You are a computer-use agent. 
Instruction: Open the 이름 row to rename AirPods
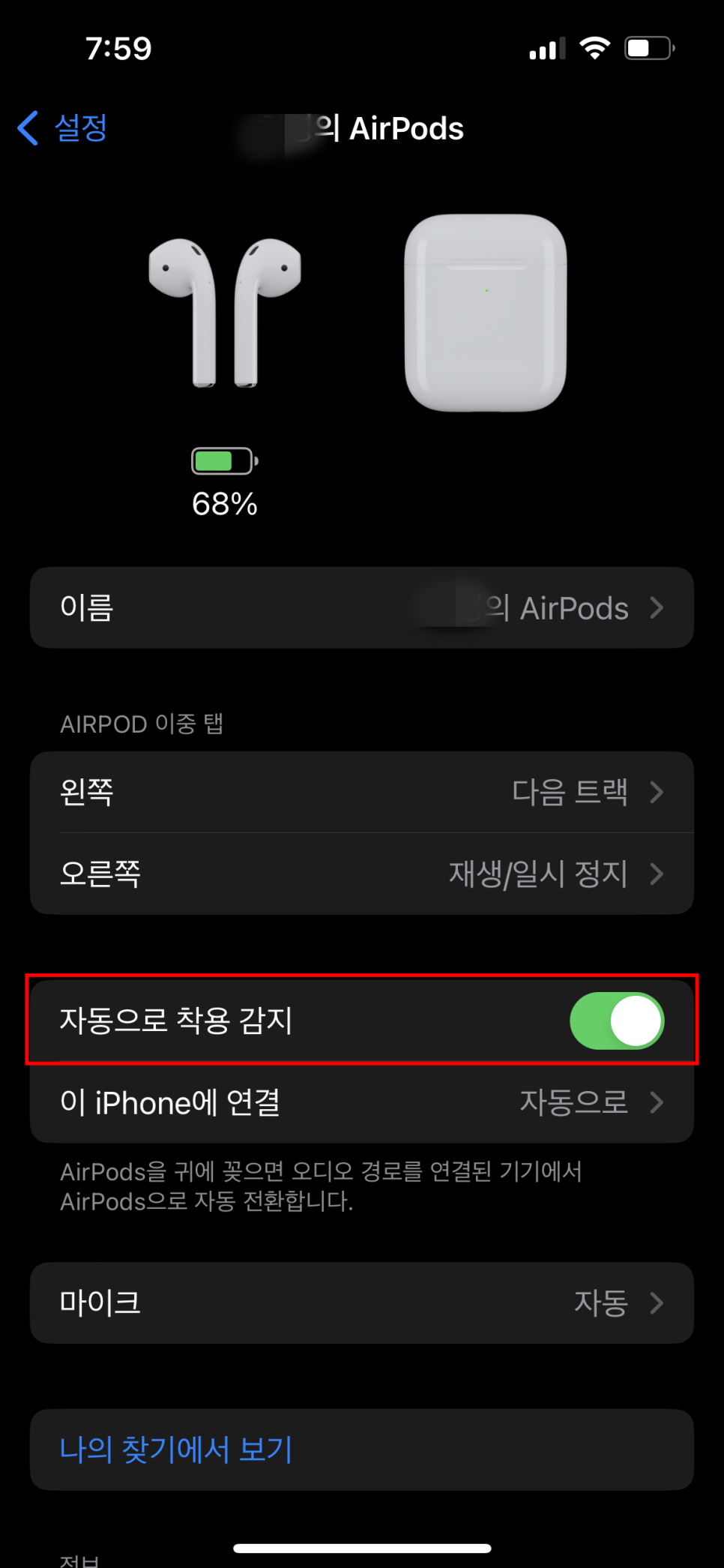click(362, 607)
